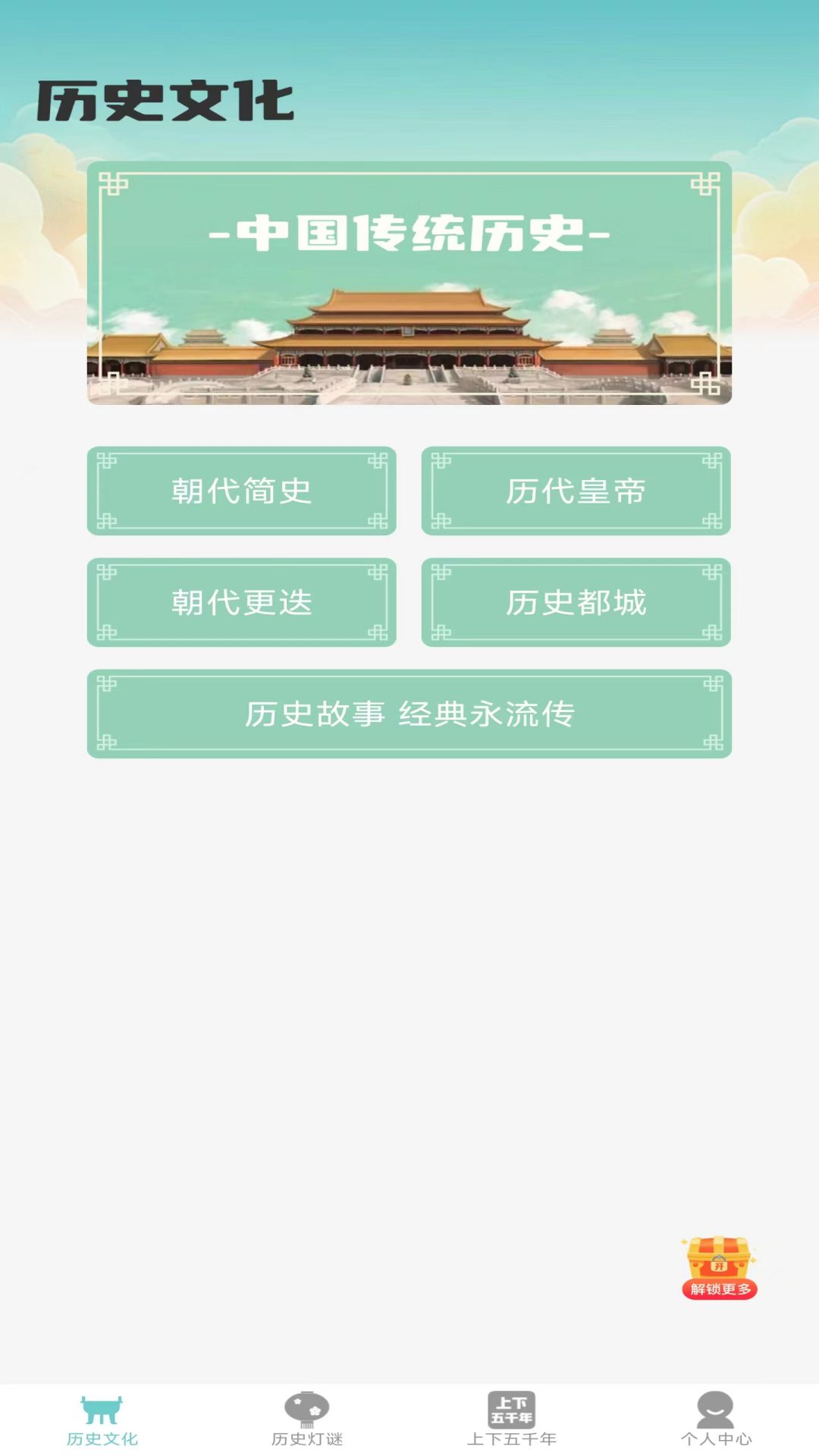Select the 历史文化 tab

pyautogui.click(x=102, y=1419)
